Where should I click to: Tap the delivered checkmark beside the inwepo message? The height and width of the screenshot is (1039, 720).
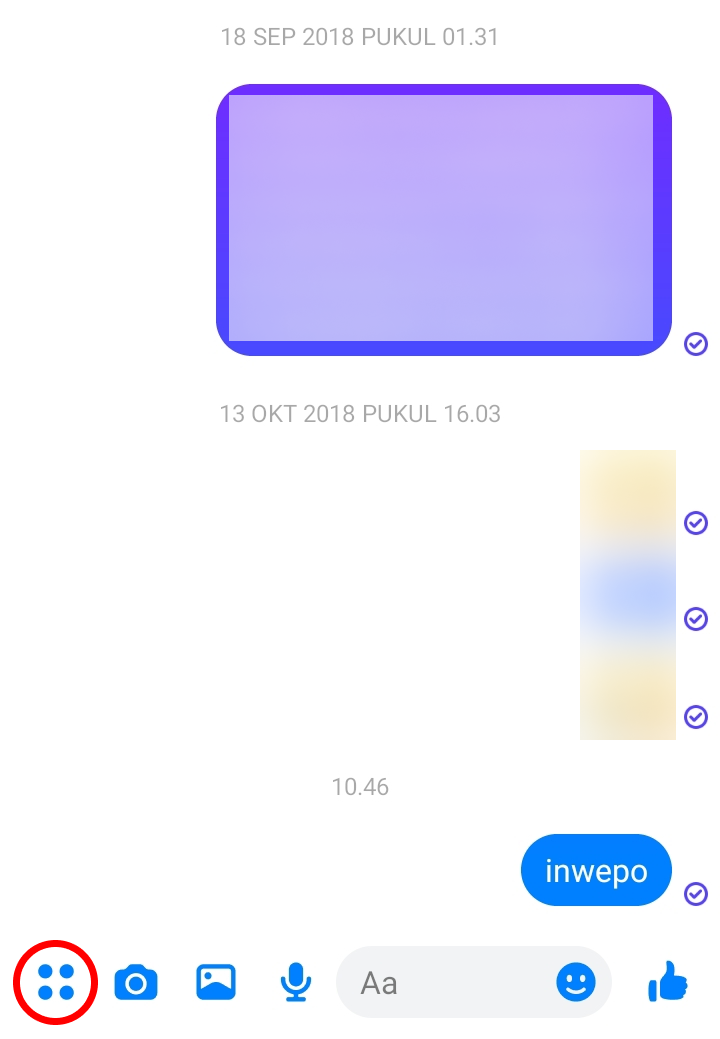click(x=695, y=896)
